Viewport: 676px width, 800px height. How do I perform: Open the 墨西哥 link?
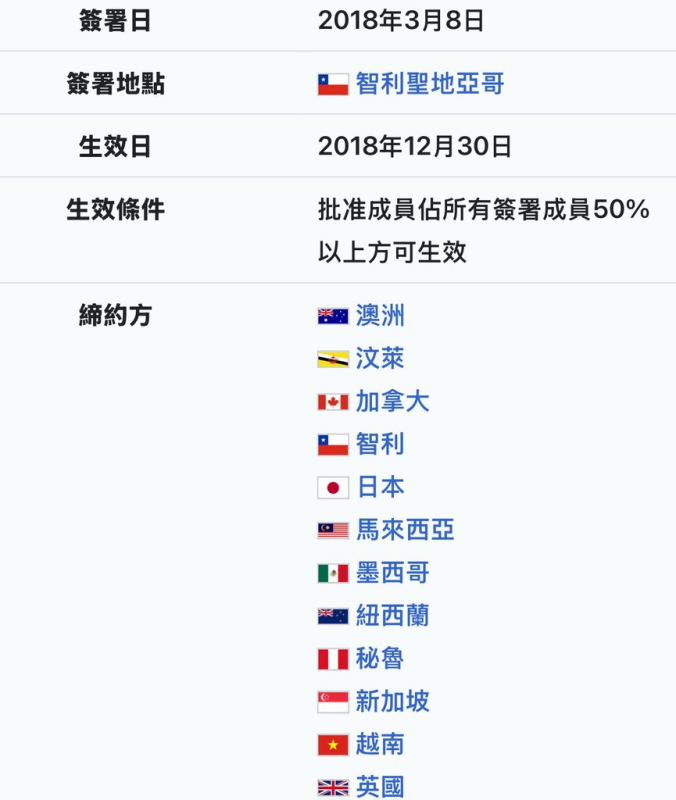392,573
